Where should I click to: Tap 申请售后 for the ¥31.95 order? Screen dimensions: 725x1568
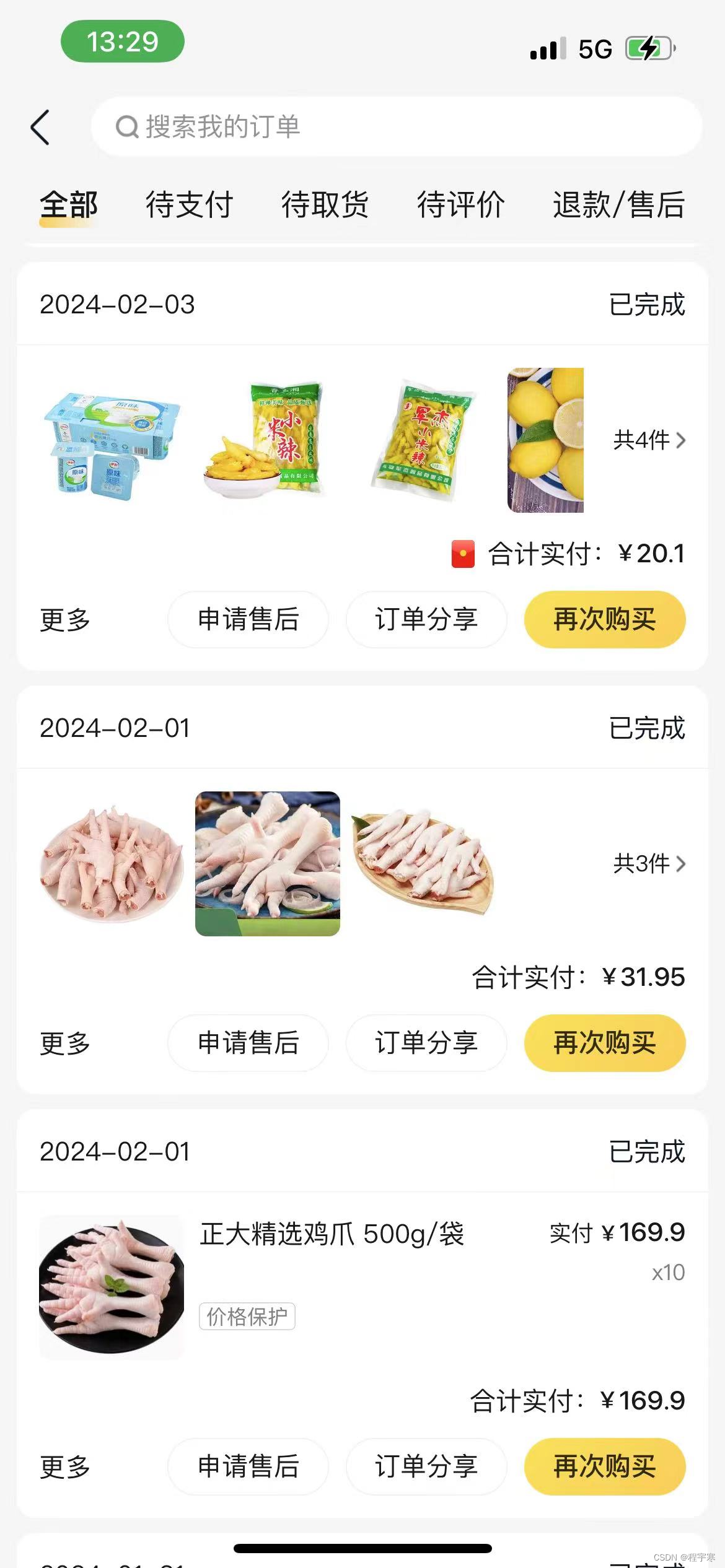248,1043
